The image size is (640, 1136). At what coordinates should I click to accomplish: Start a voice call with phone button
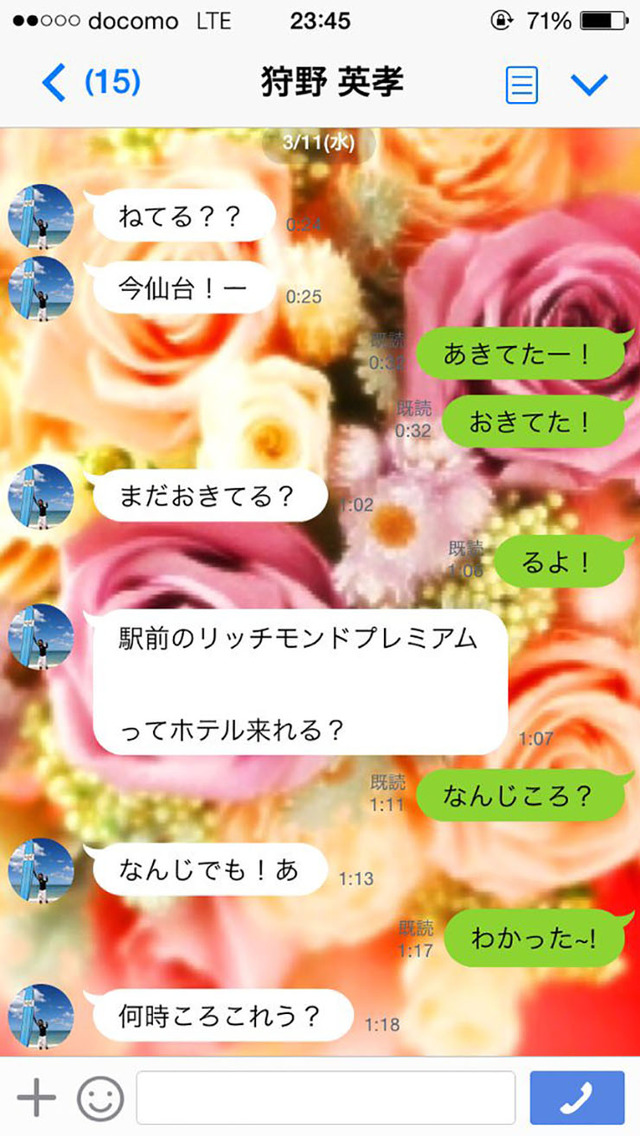[578, 1097]
